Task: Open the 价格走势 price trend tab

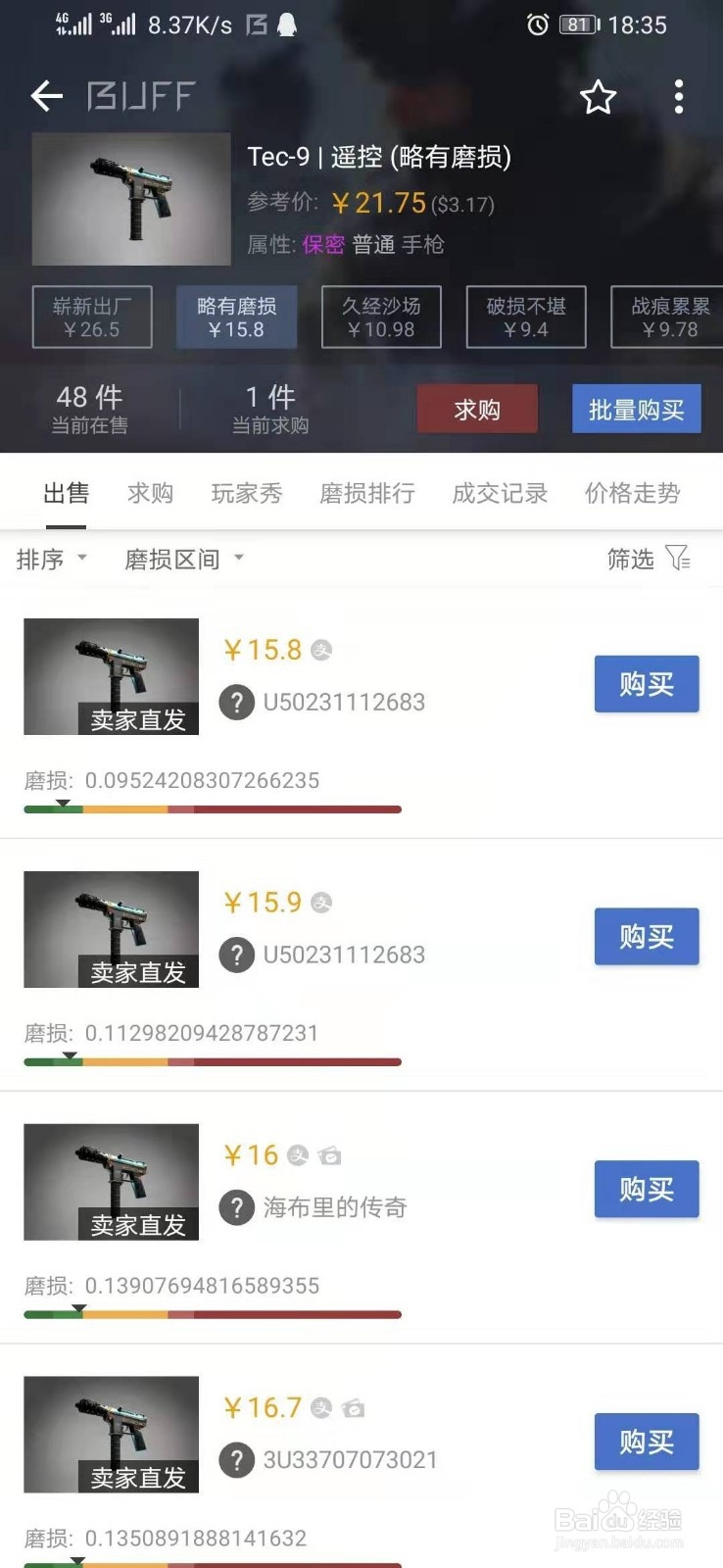Action: tap(632, 494)
